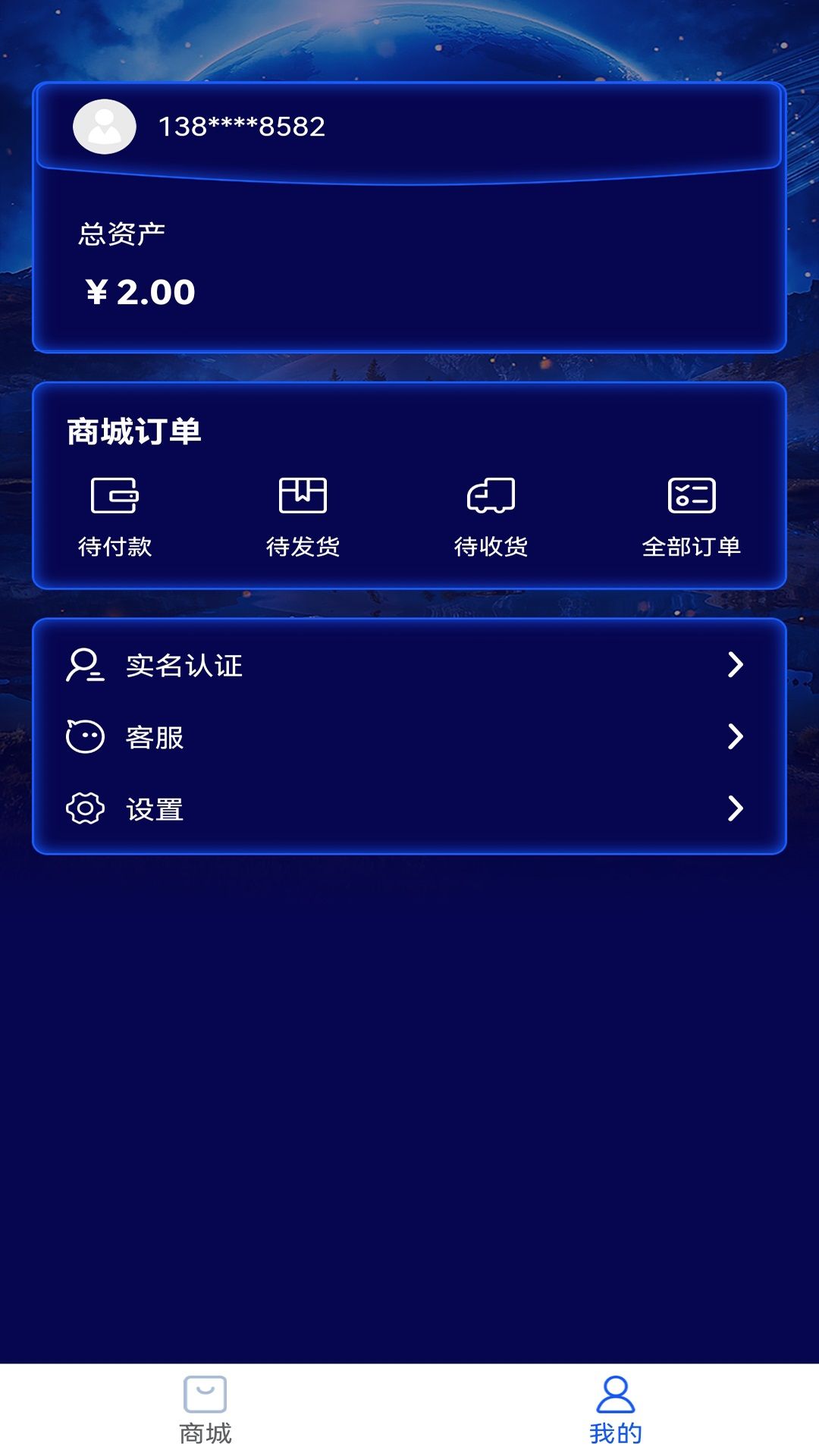Switch to the 商城 tab
This screenshot has height=1456, width=819.
[205, 1410]
